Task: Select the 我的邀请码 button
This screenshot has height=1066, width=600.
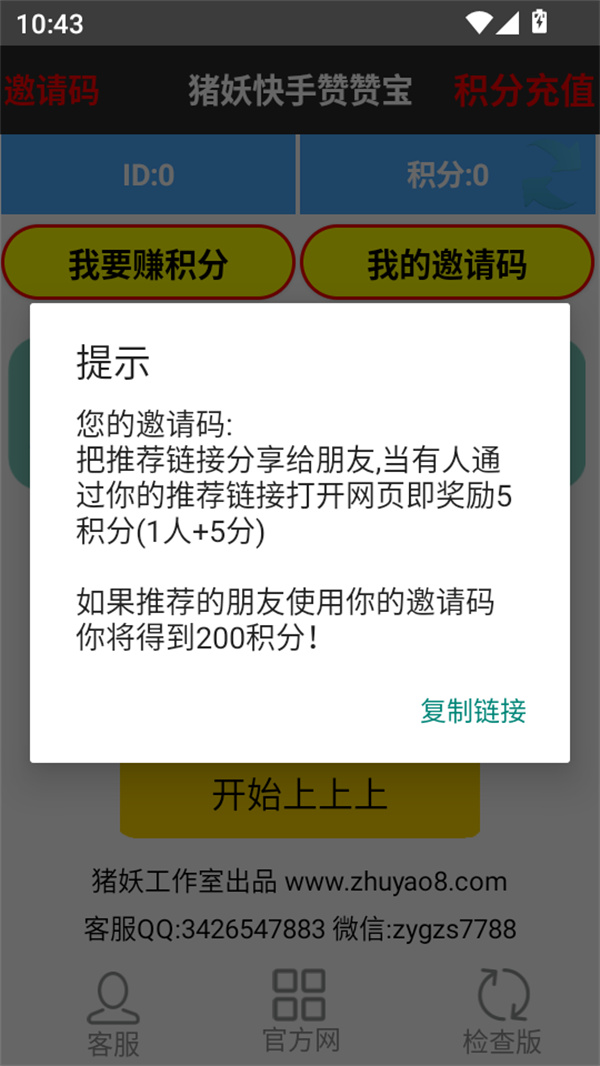Action: 447,264
